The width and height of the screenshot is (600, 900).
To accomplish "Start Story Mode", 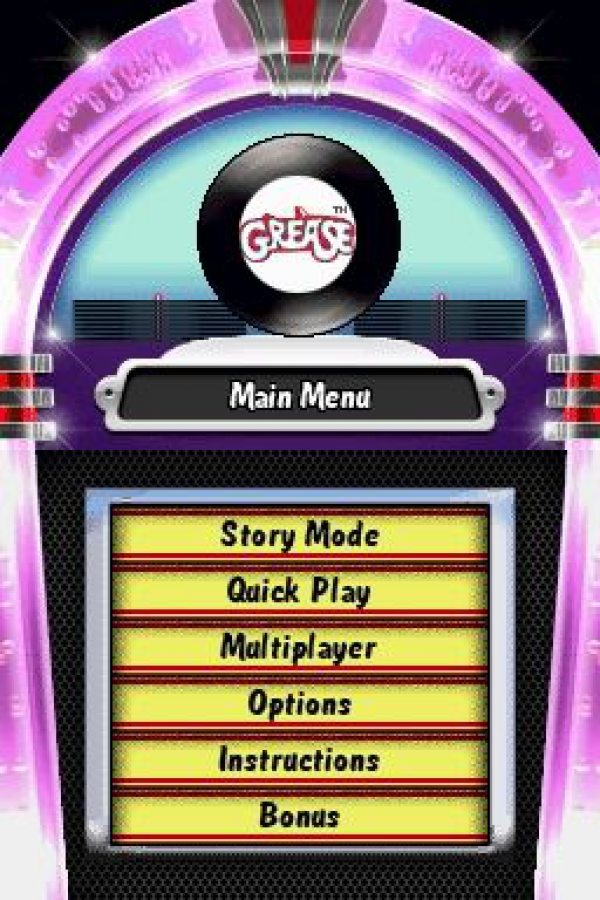I will coord(300,534).
